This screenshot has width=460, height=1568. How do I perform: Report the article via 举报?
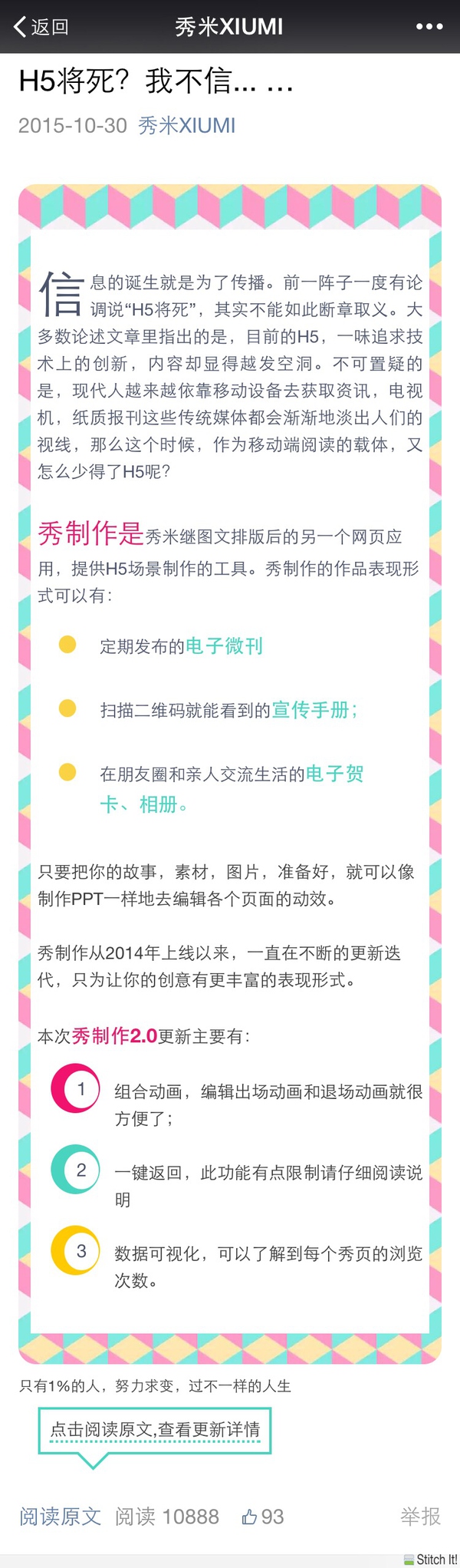420,1516
